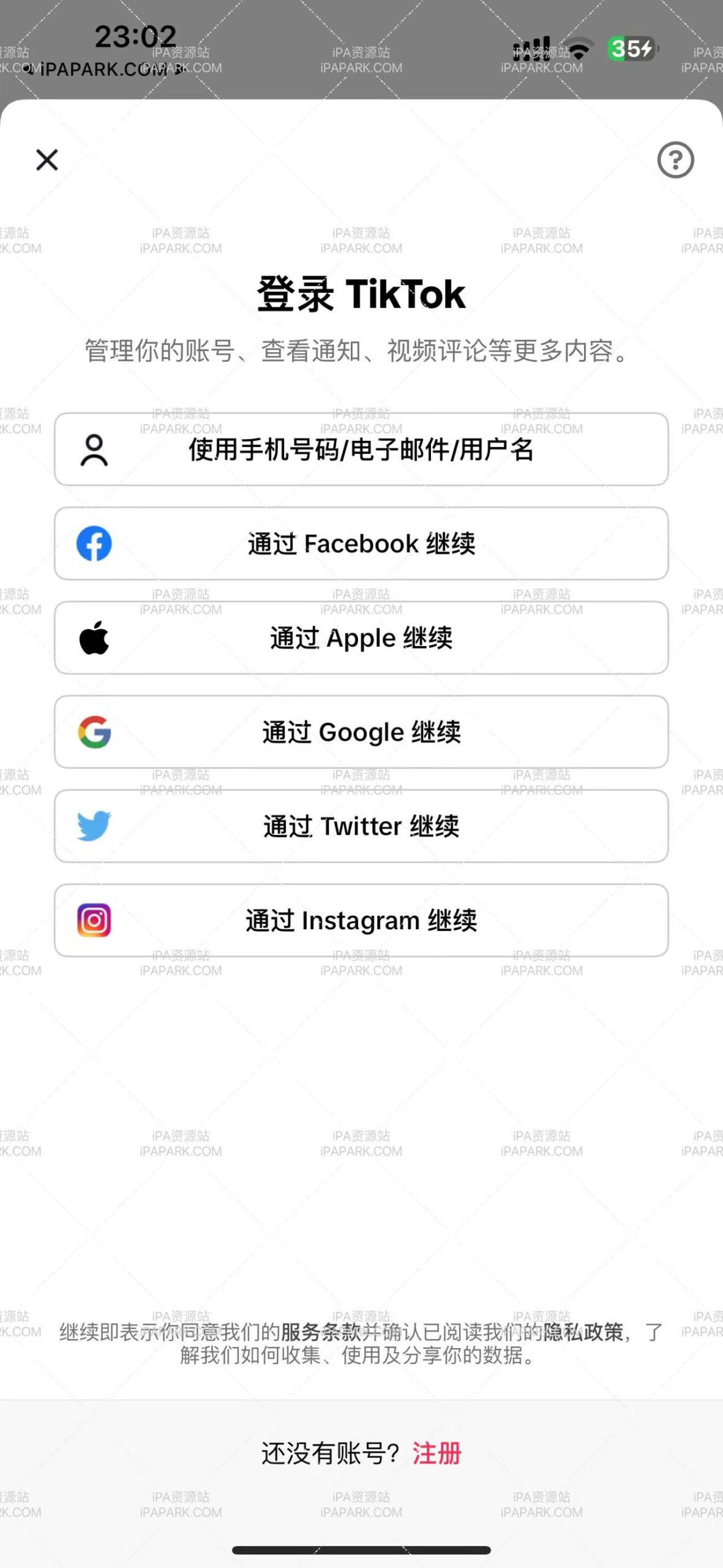Click the Facebook icon on the Facebook login option
The image size is (723, 1568).
93,543
